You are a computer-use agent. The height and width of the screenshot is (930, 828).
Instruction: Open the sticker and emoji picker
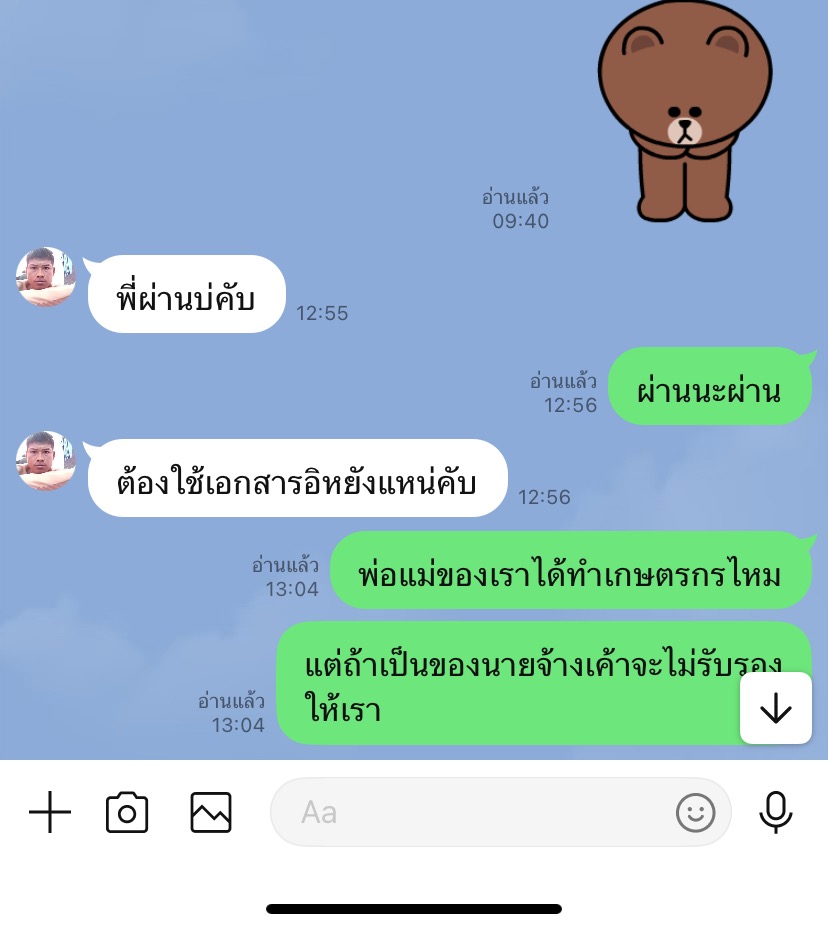pyautogui.click(x=696, y=812)
